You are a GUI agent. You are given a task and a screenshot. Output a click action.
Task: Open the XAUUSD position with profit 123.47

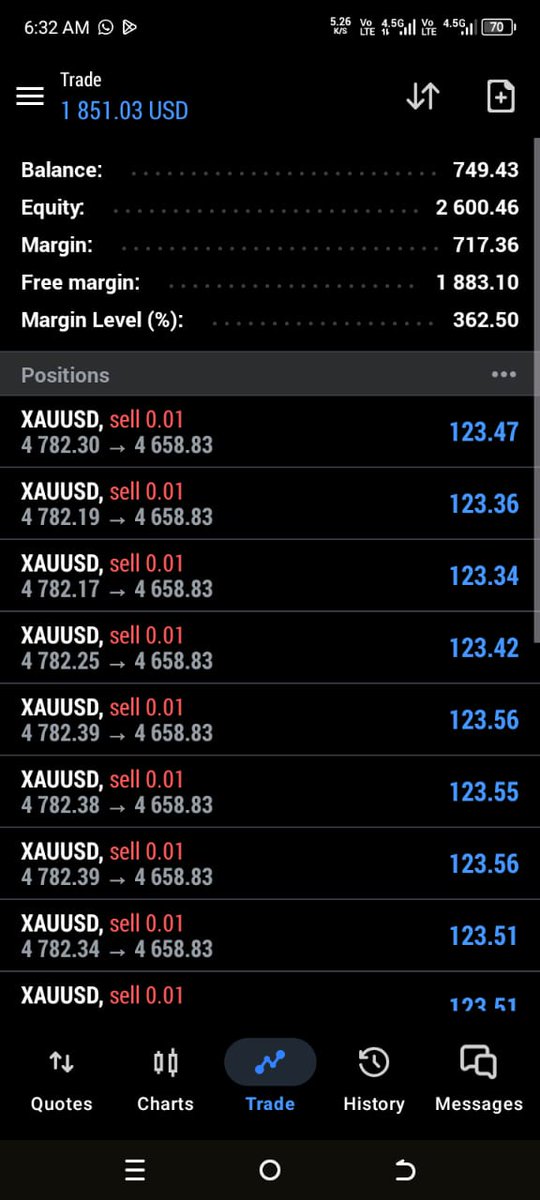[x=270, y=432]
